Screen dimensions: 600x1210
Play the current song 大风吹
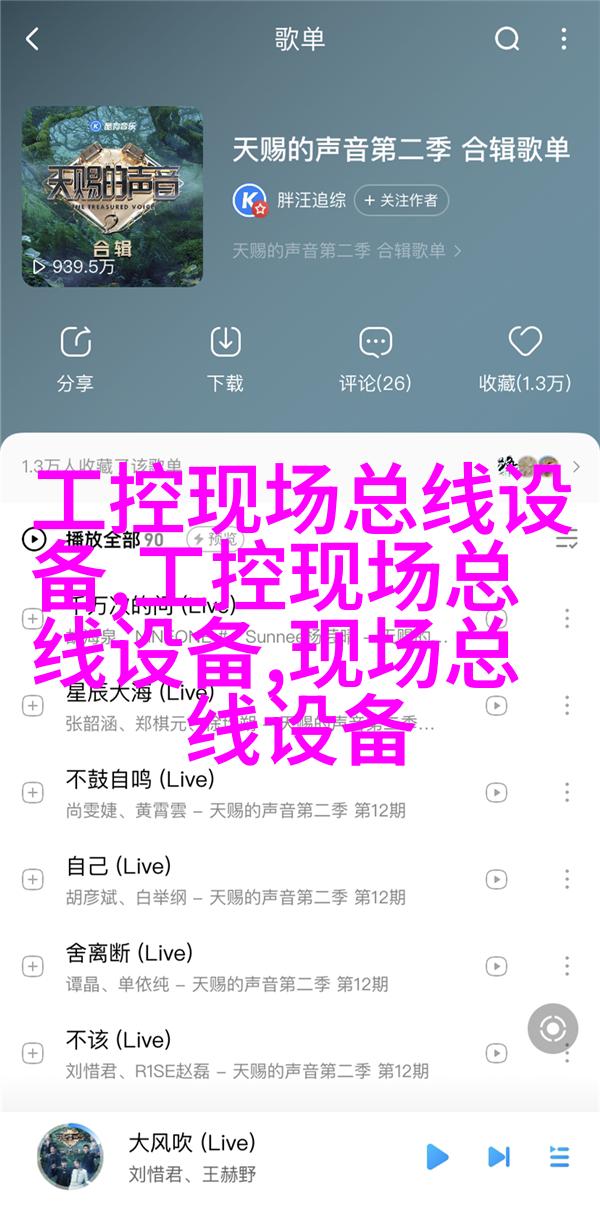tap(437, 1158)
